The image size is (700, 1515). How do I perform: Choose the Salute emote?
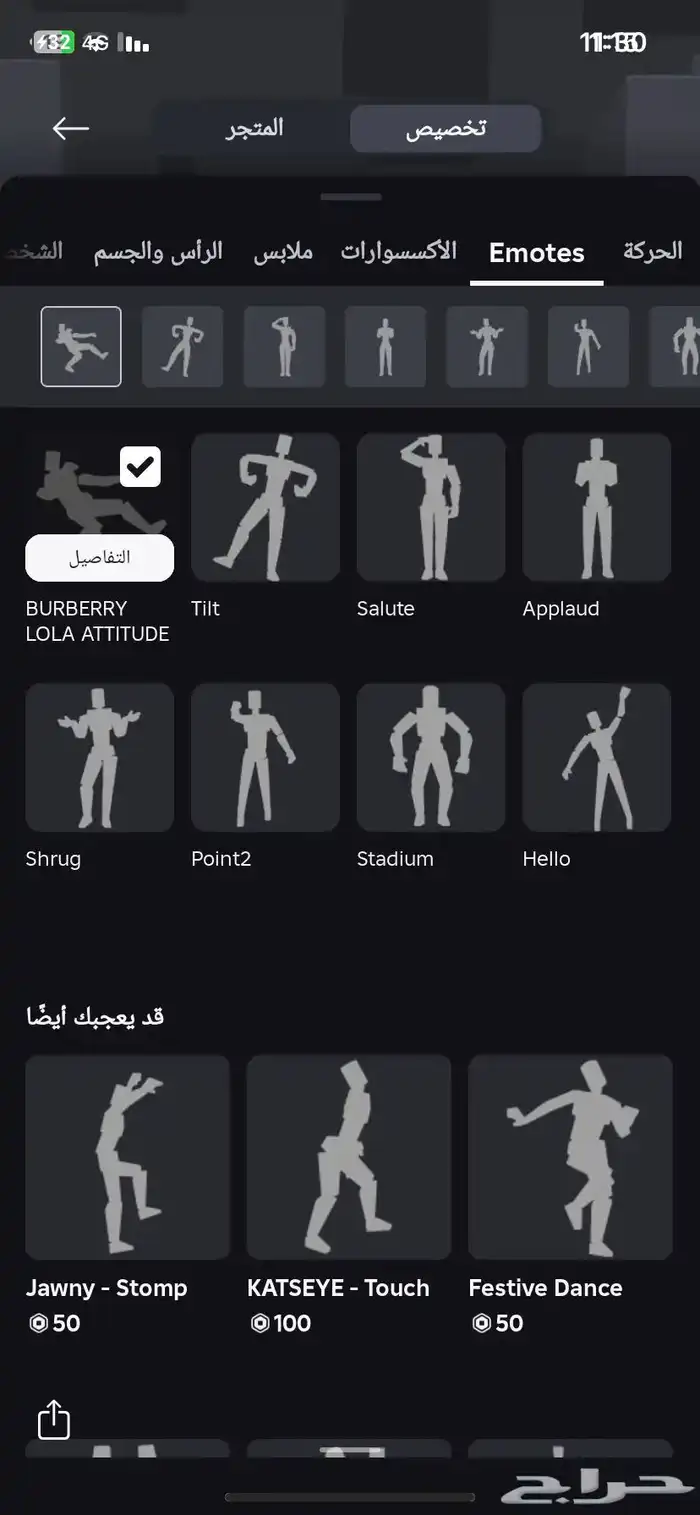pos(431,507)
